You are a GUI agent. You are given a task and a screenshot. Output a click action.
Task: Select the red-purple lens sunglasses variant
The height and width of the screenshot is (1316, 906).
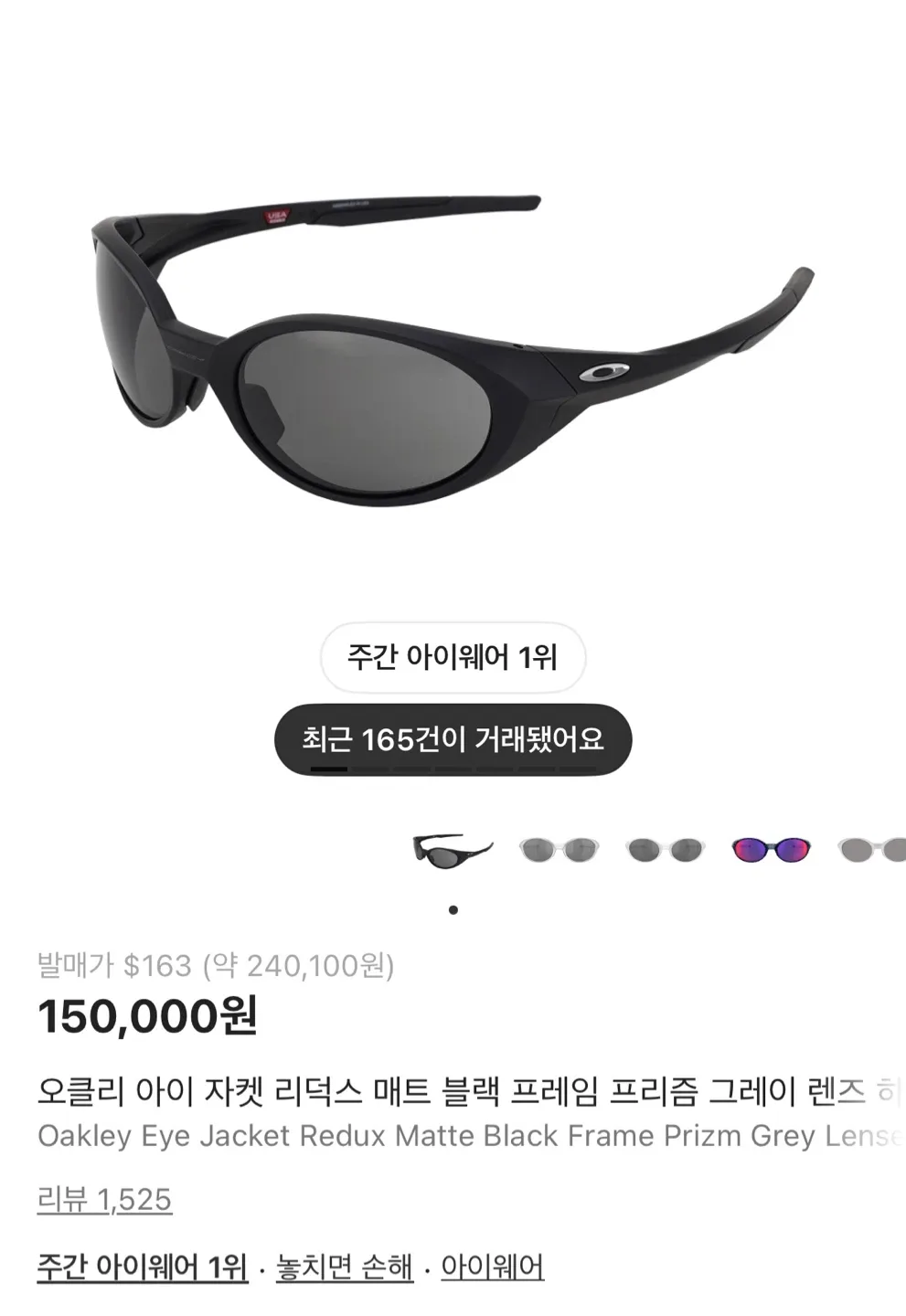click(772, 850)
